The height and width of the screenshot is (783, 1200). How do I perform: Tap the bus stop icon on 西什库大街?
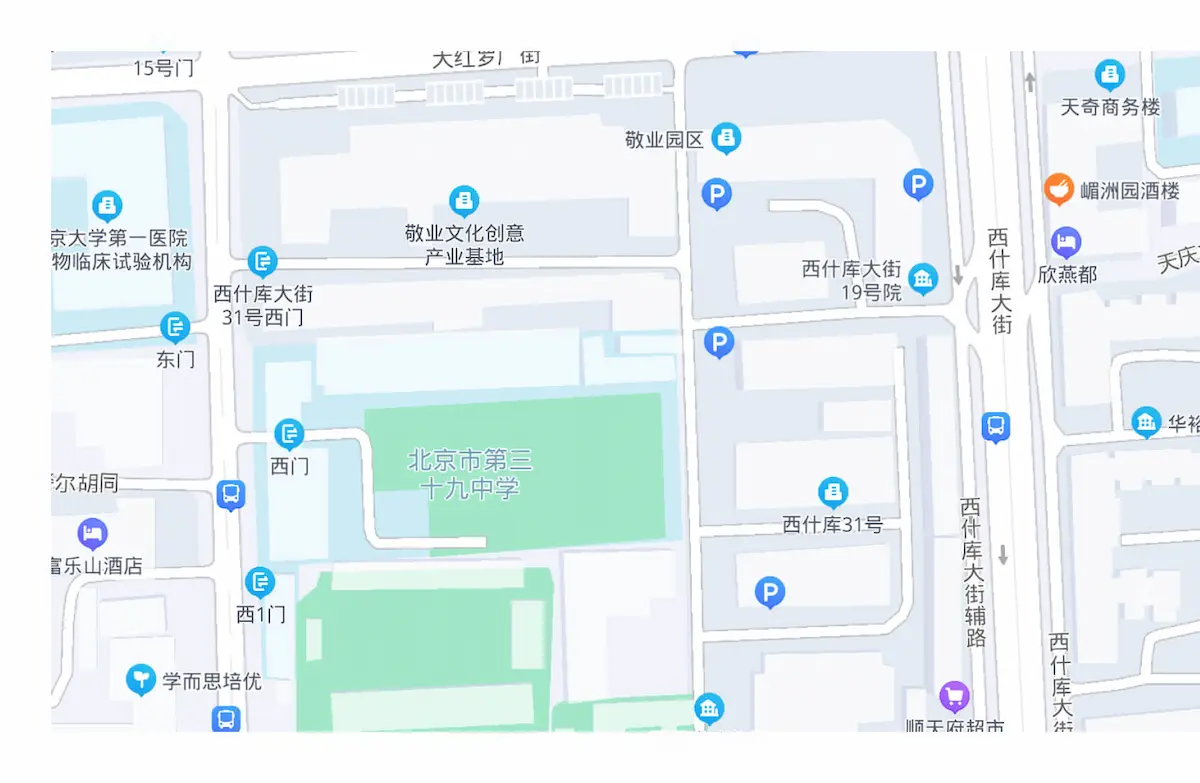click(996, 427)
